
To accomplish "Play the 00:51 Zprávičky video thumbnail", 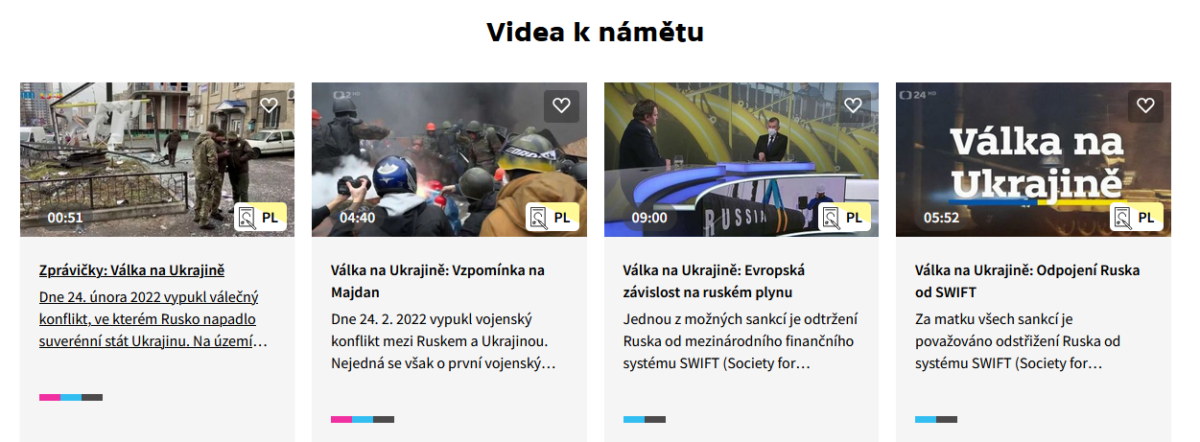I will 157,159.
